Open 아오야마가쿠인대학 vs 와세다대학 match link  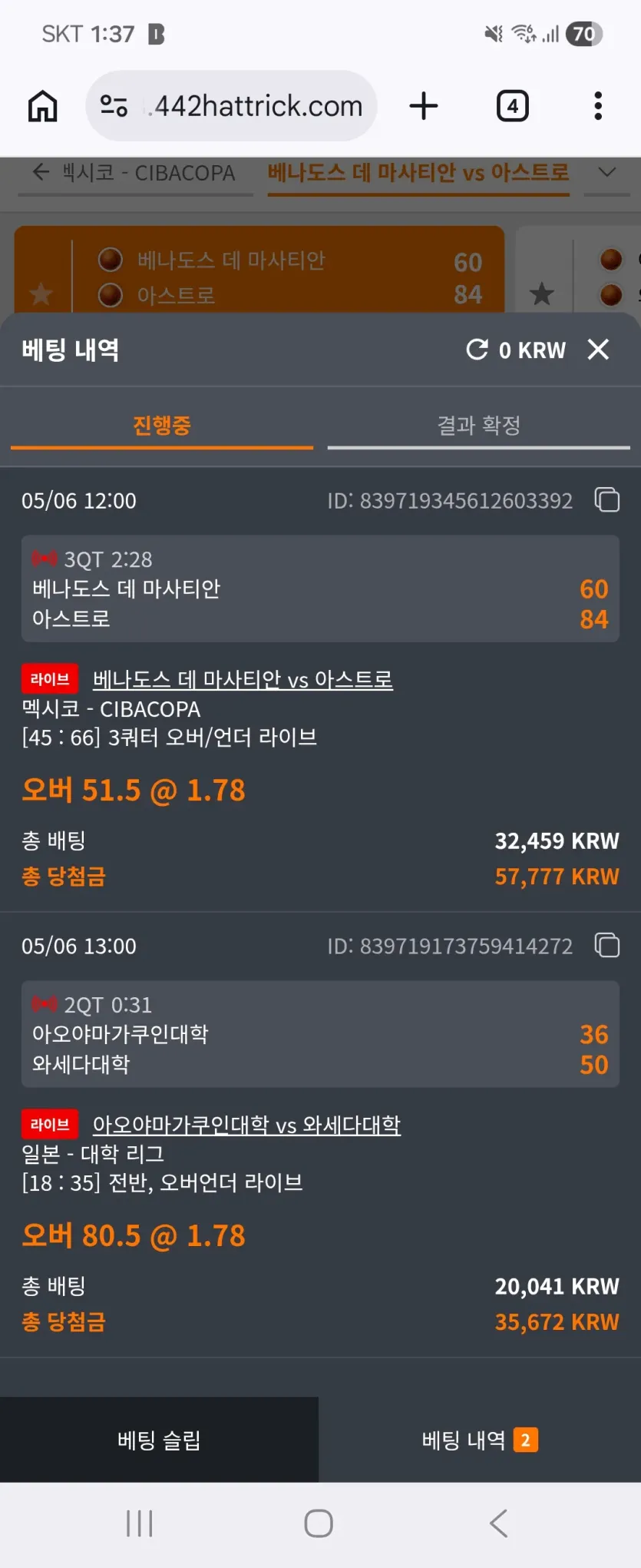click(246, 1125)
